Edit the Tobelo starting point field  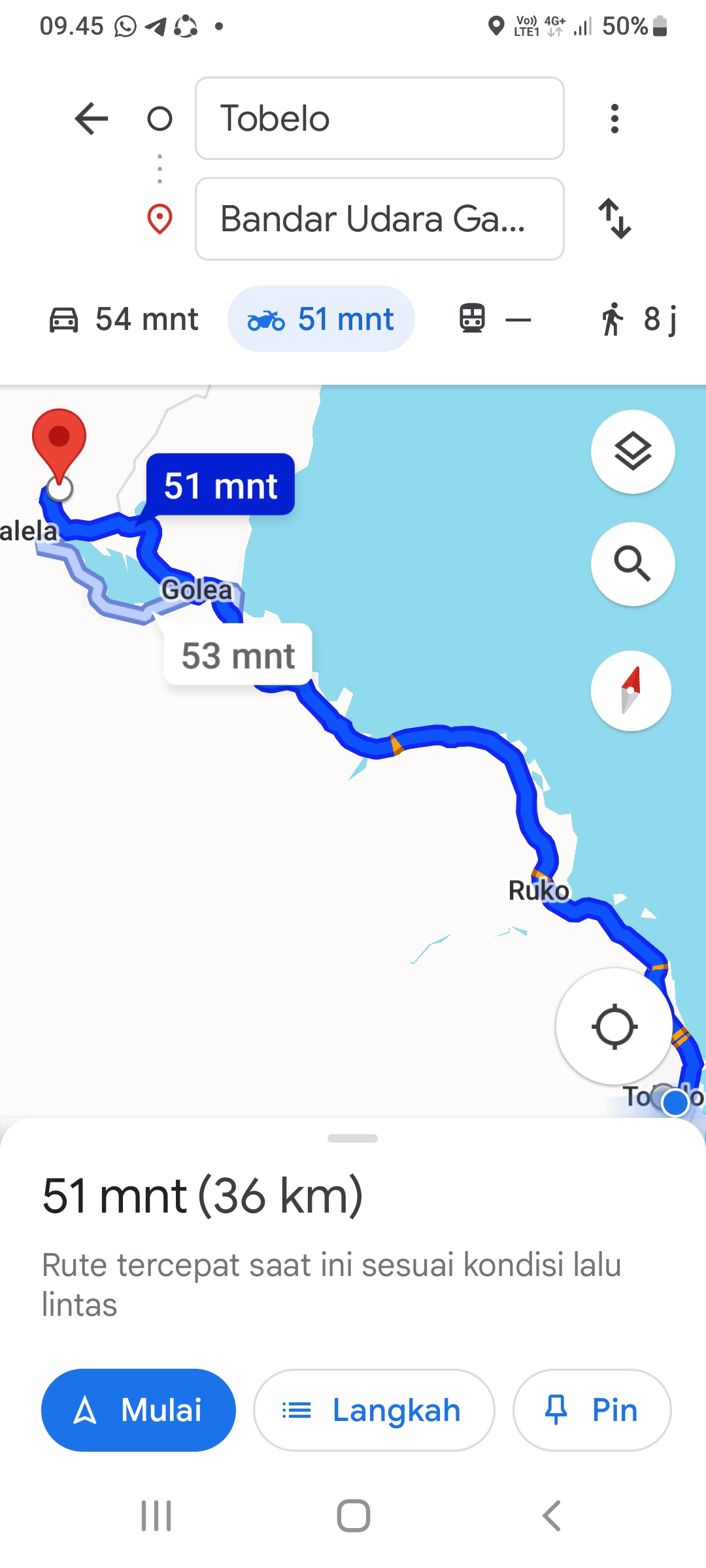click(379, 118)
